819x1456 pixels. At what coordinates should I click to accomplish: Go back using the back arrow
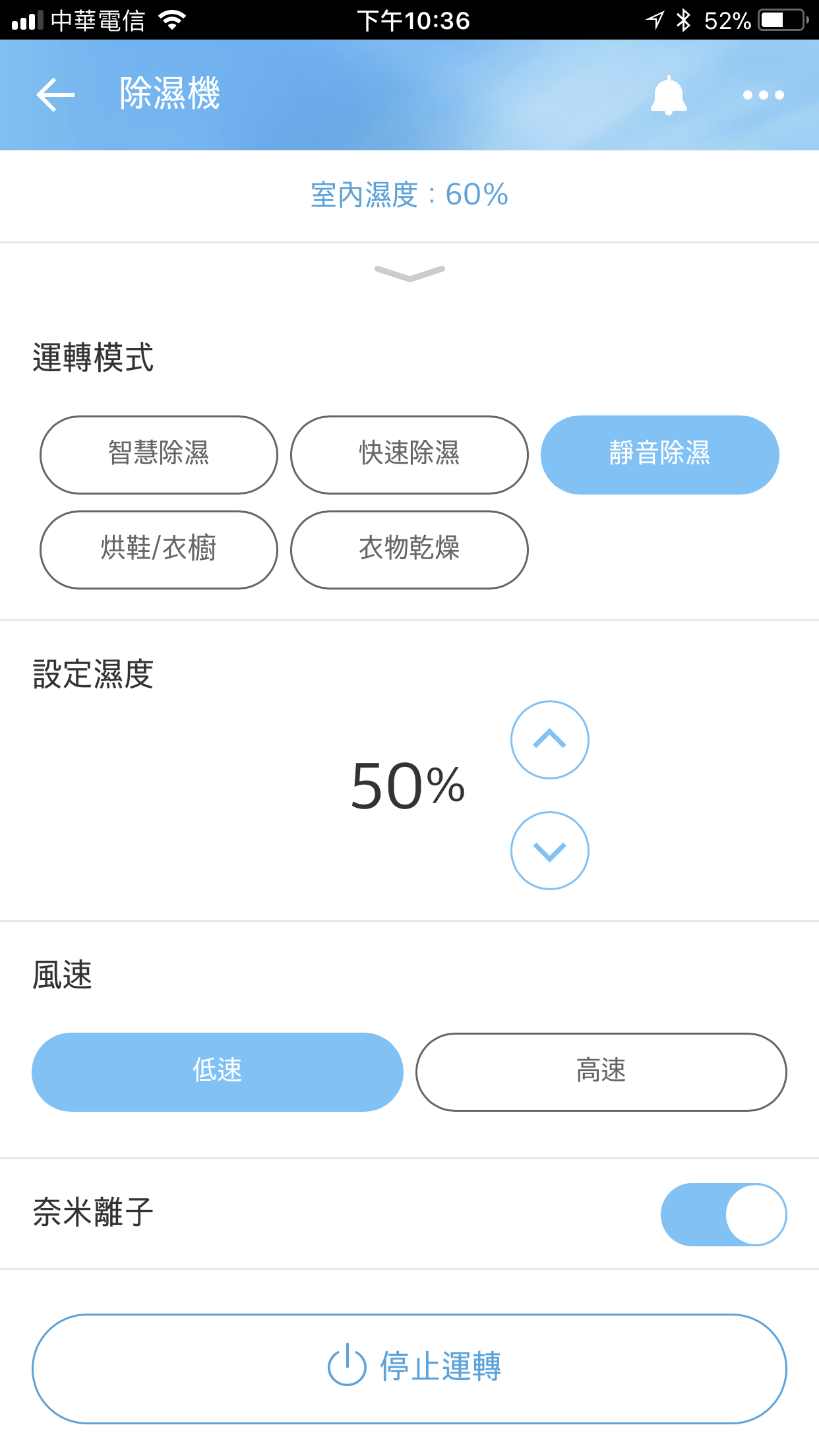(55, 94)
